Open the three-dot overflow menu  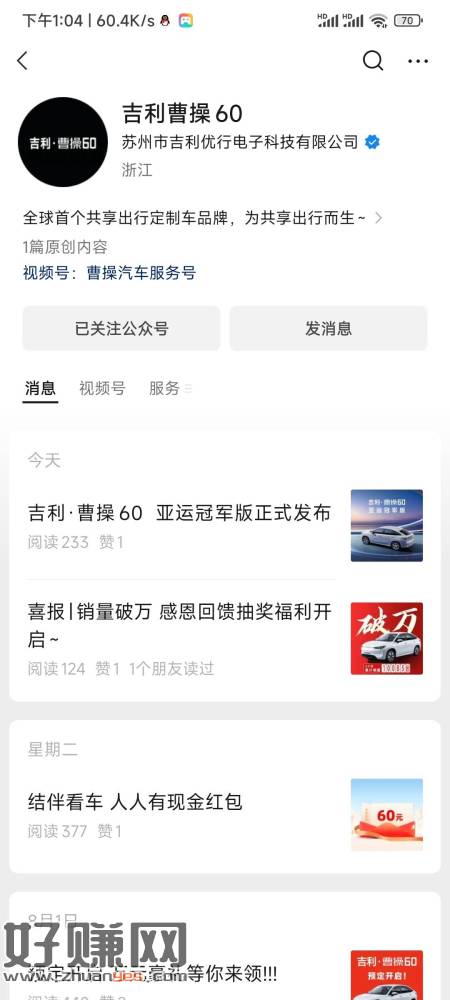tap(418, 61)
